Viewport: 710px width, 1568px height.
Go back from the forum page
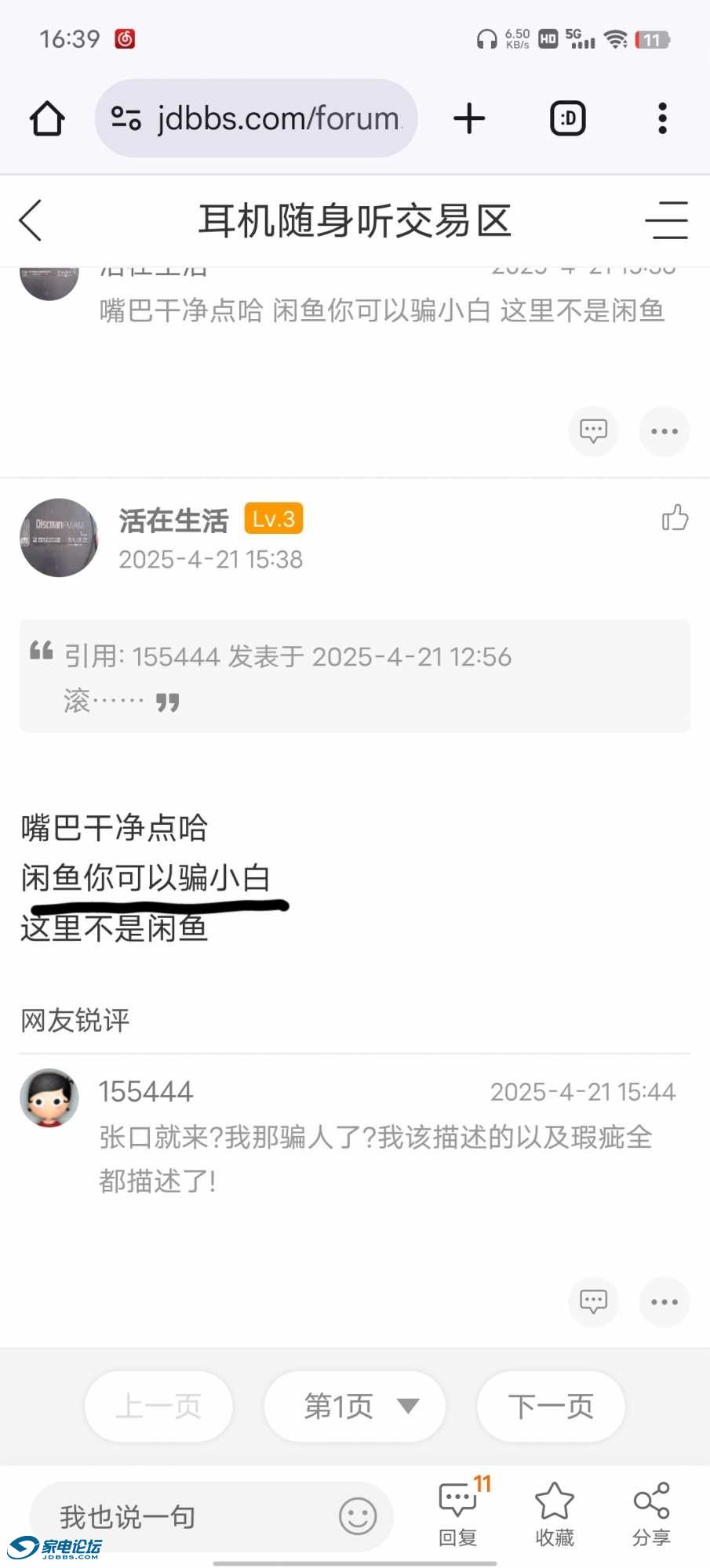point(31,220)
